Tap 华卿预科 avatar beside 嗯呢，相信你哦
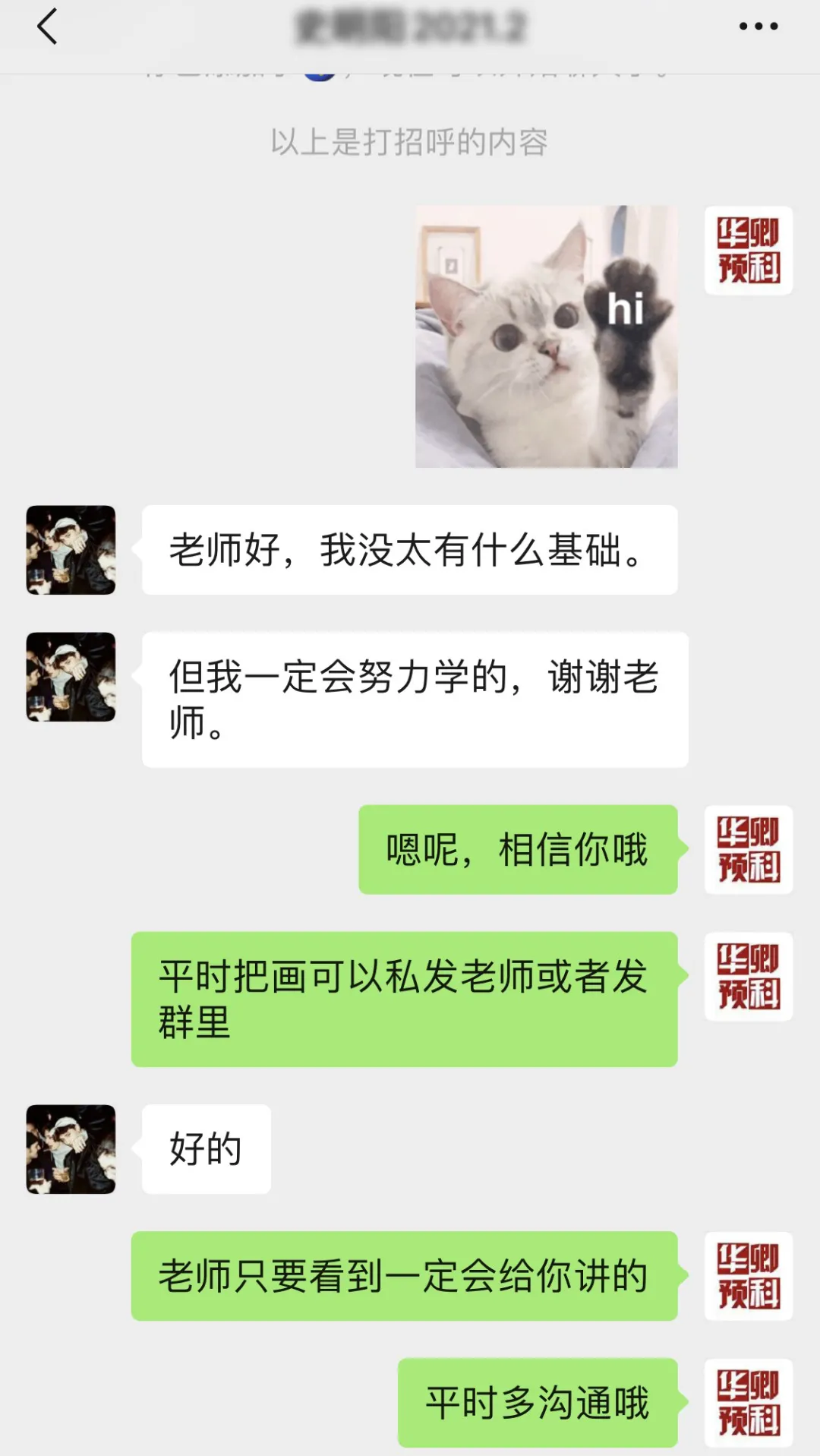This screenshot has height=1456, width=820. (748, 849)
